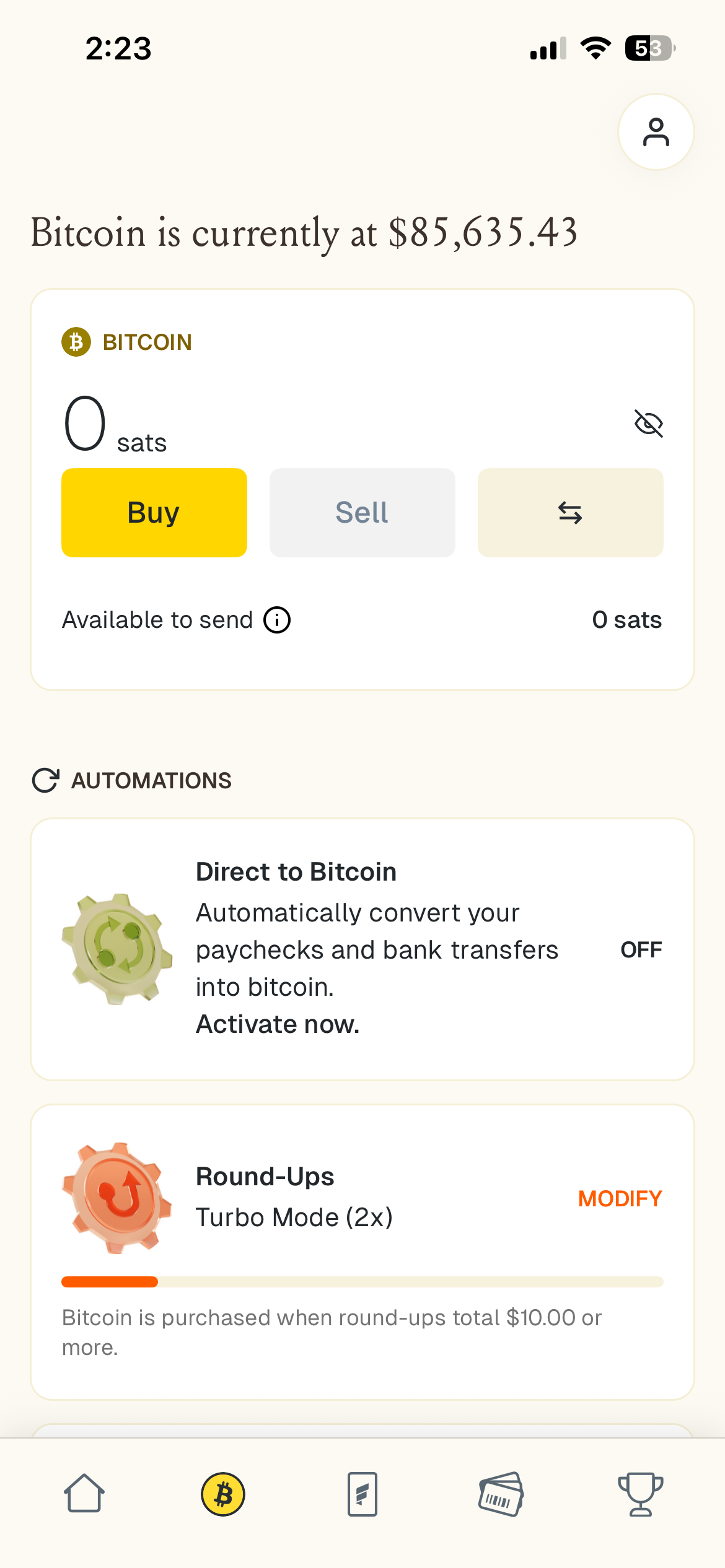Tap the battery indicator in status bar

pyautogui.click(x=648, y=48)
